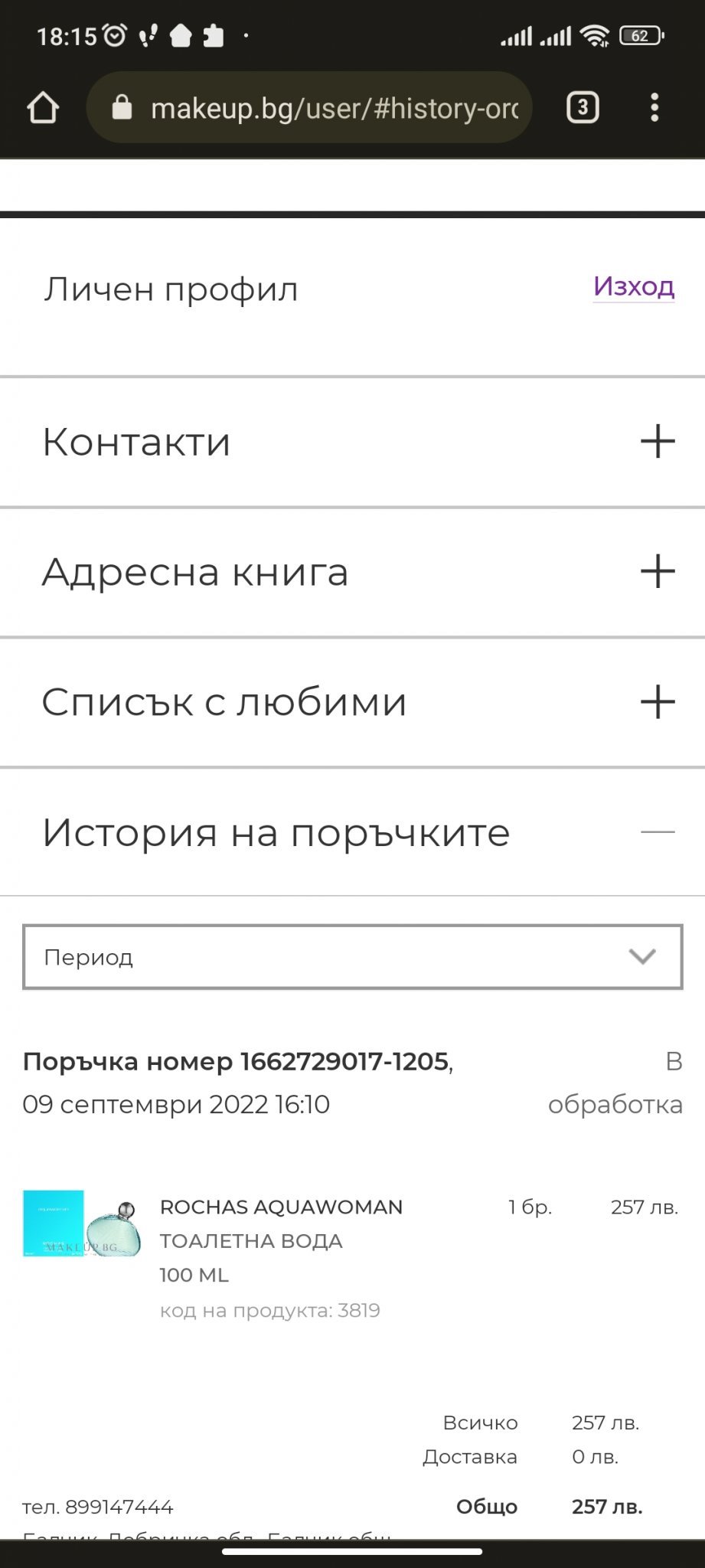The width and height of the screenshot is (705, 1568).
Task: Open the browser tab switcher
Action: [583, 107]
